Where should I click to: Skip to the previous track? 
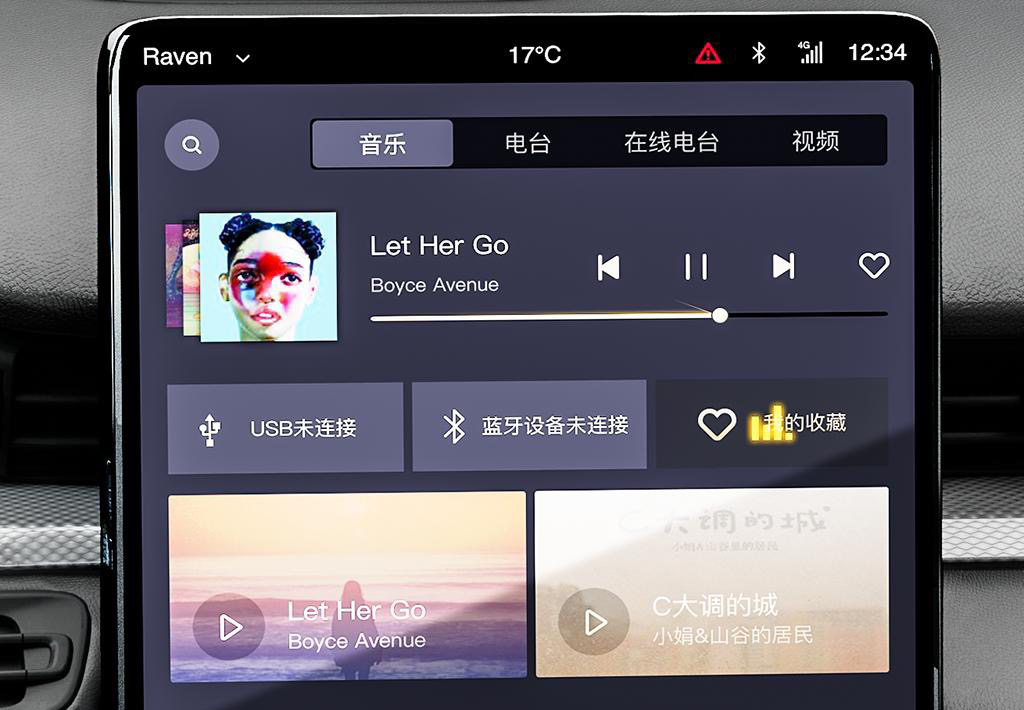pyautogui.click(x=608, y=267)
